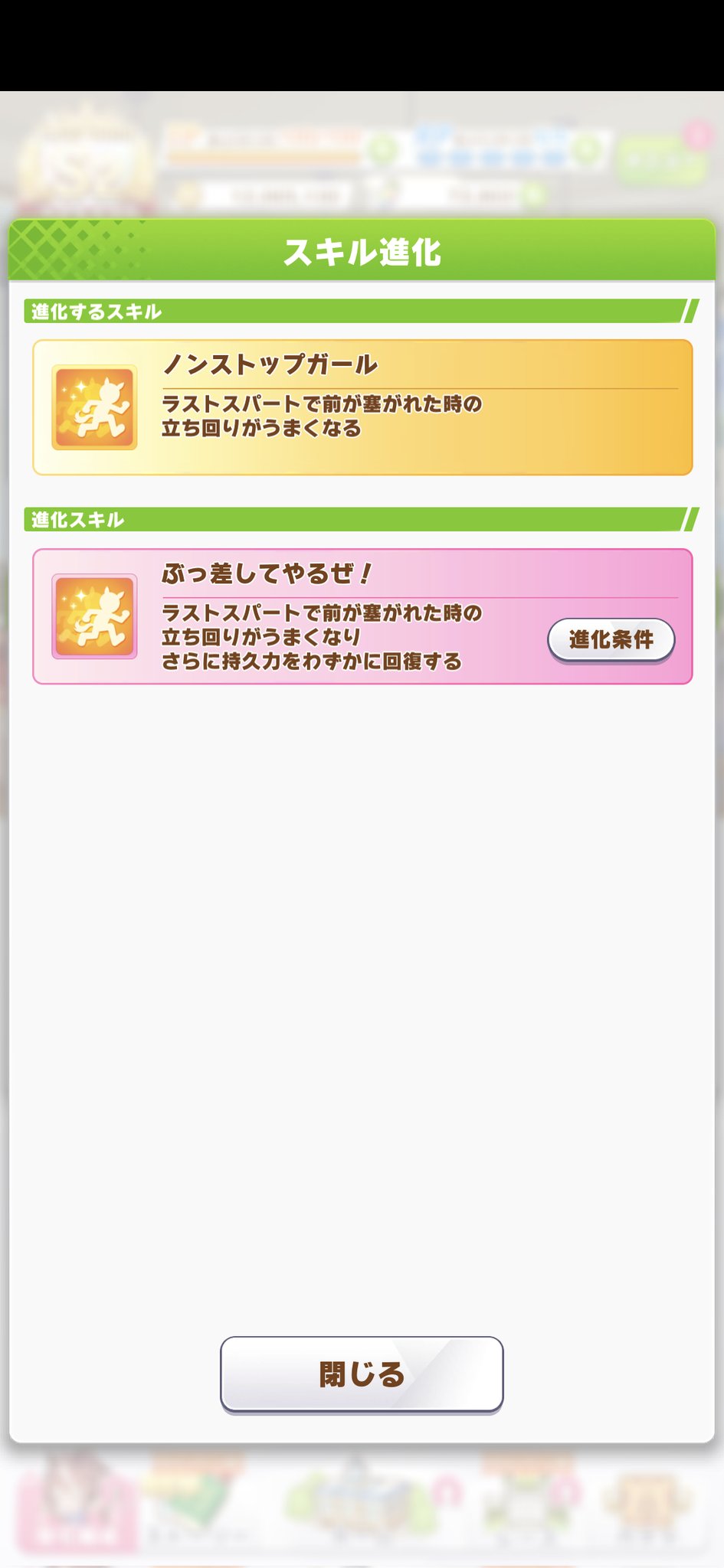The image size is (724, 1568).
Task: Open the 進化条件 evolution conditions button
Action: [611, 639]
